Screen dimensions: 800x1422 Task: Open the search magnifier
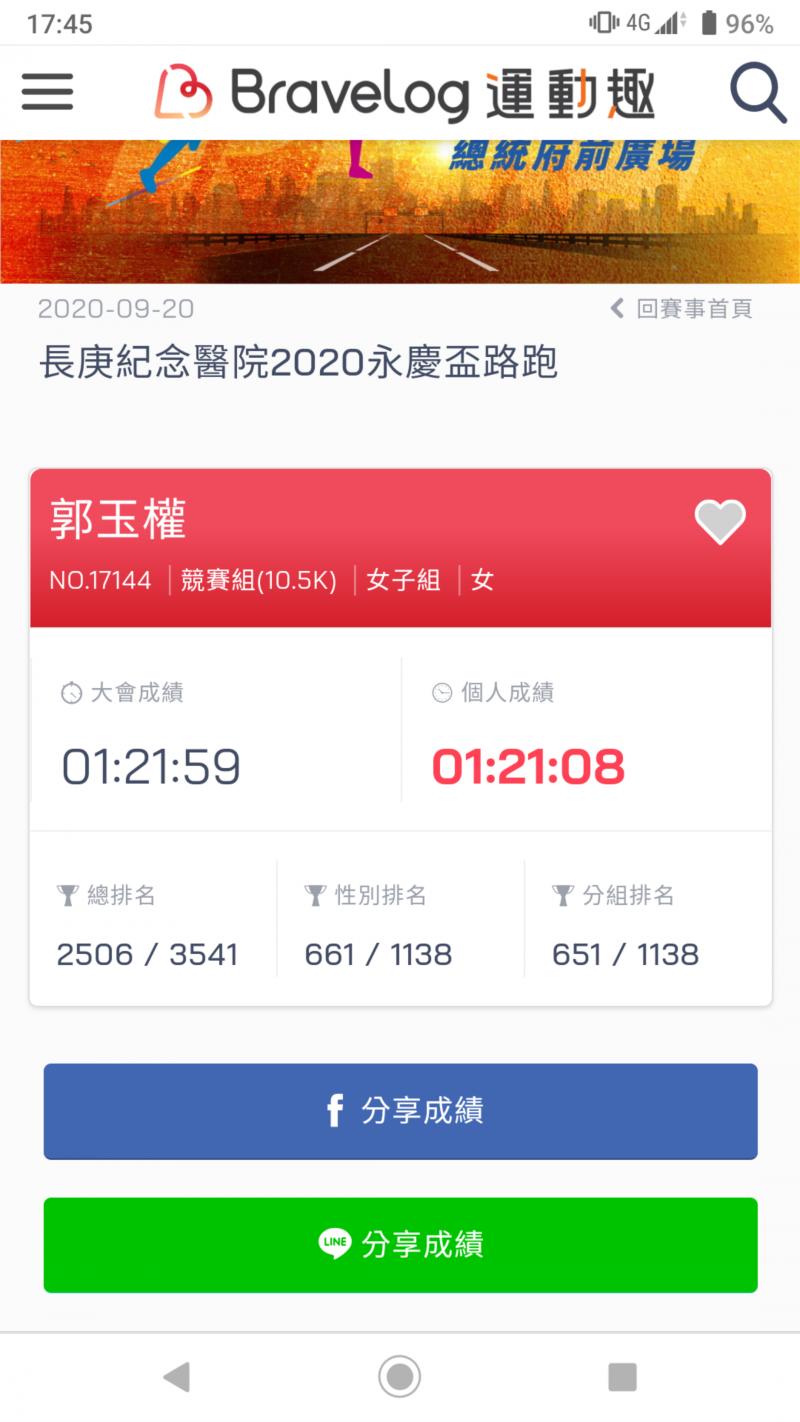pos(757,93)
